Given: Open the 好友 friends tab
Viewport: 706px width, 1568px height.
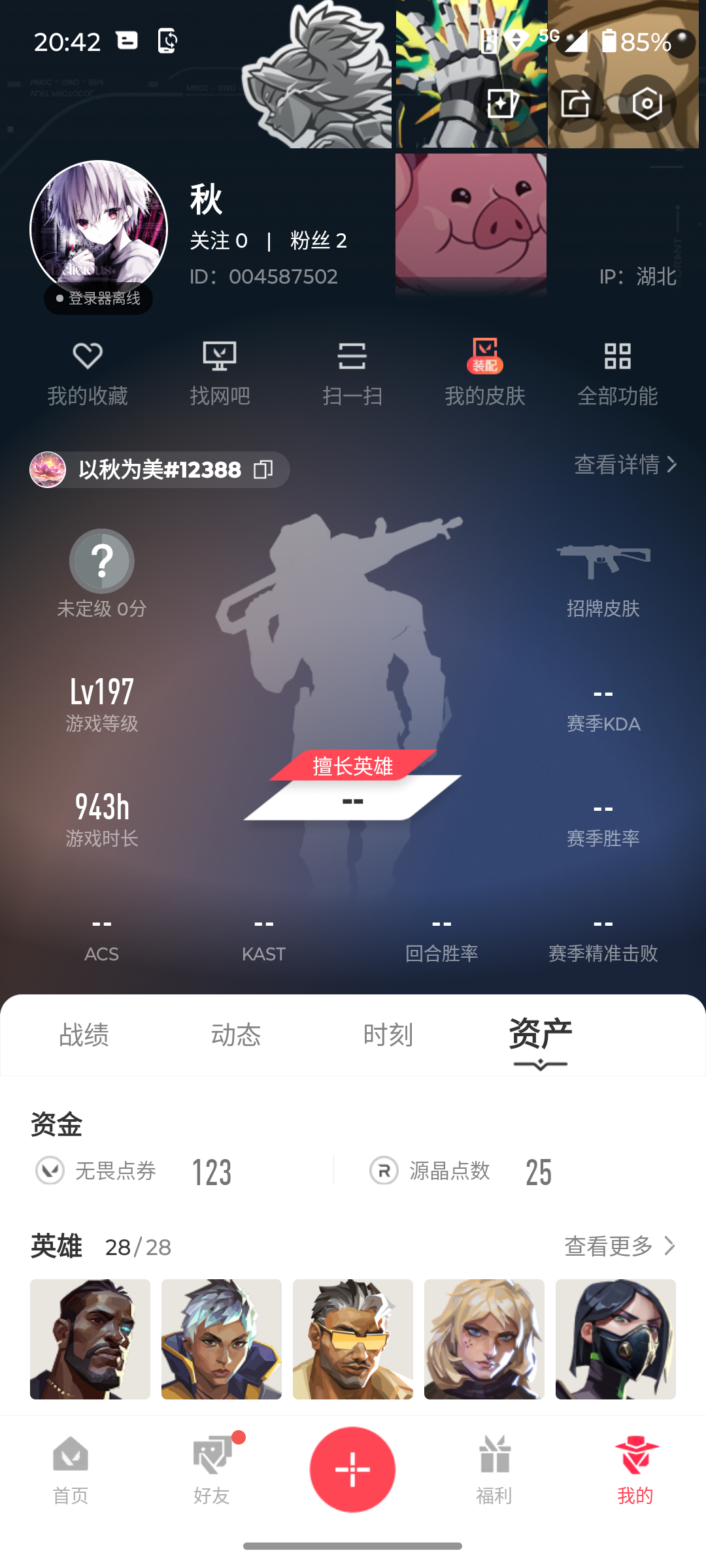Looking at the screenshot, I should [212, 1470].
